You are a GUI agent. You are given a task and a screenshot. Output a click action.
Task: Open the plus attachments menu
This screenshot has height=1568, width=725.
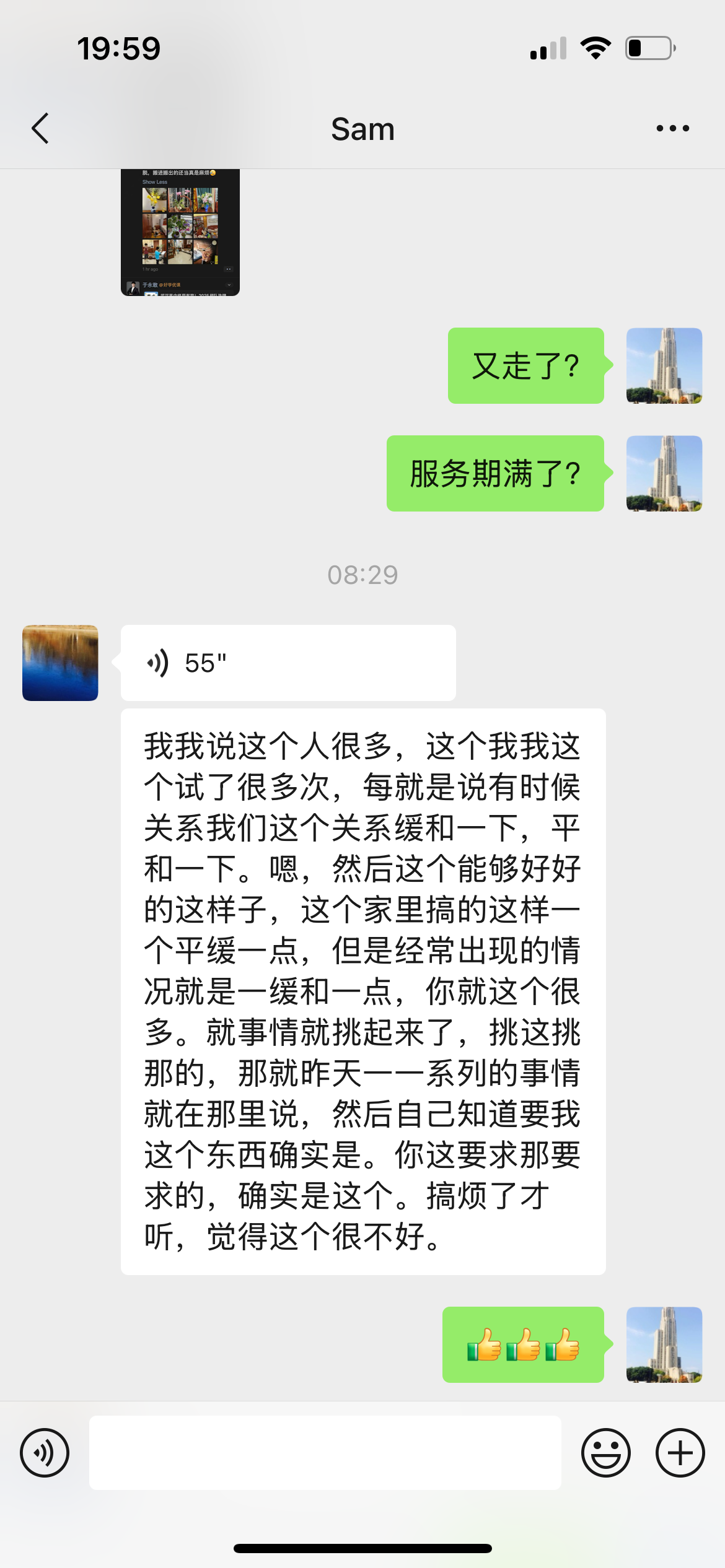(x=680, y=1453)
